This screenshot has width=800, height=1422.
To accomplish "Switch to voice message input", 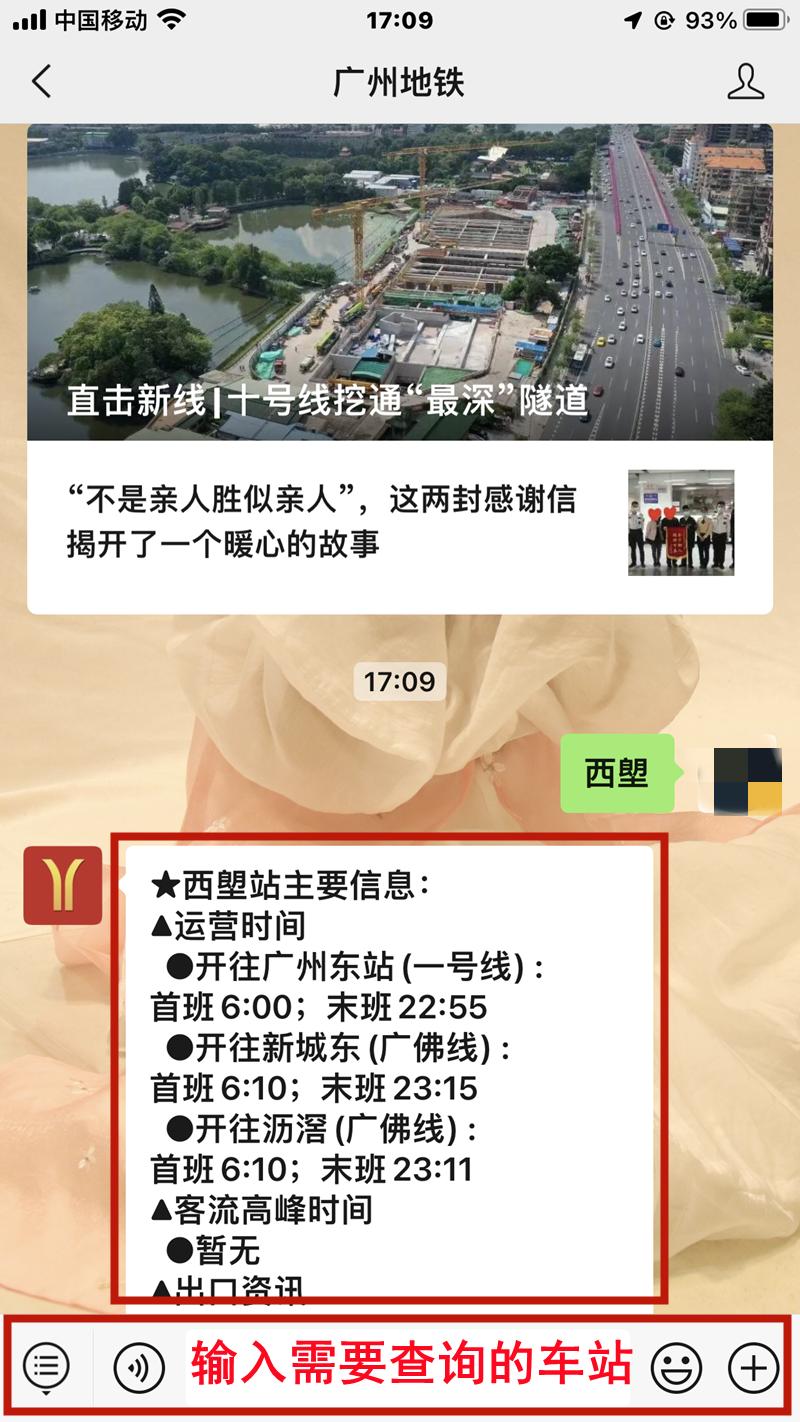I will 139,1366.
